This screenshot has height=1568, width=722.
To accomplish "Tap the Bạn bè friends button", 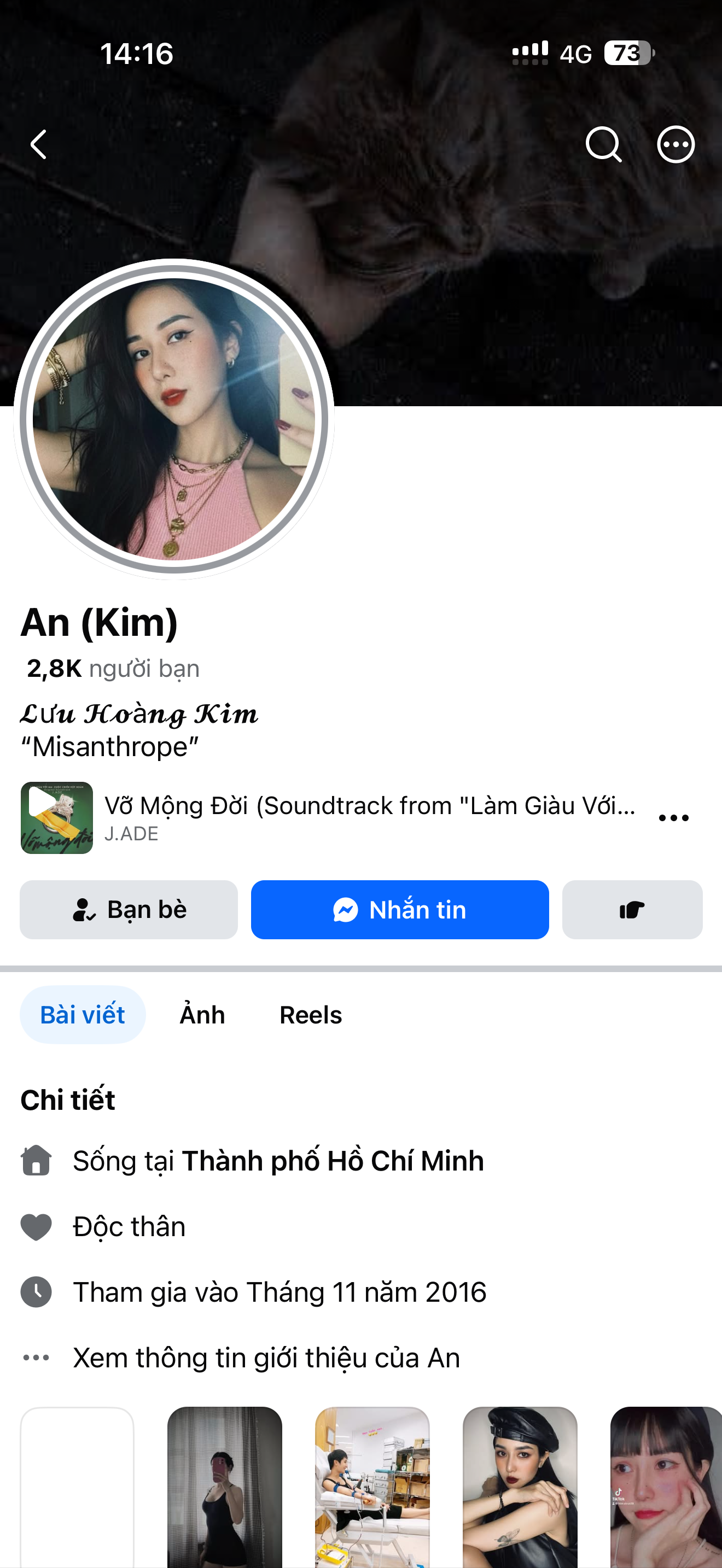I will pos(129,909).
